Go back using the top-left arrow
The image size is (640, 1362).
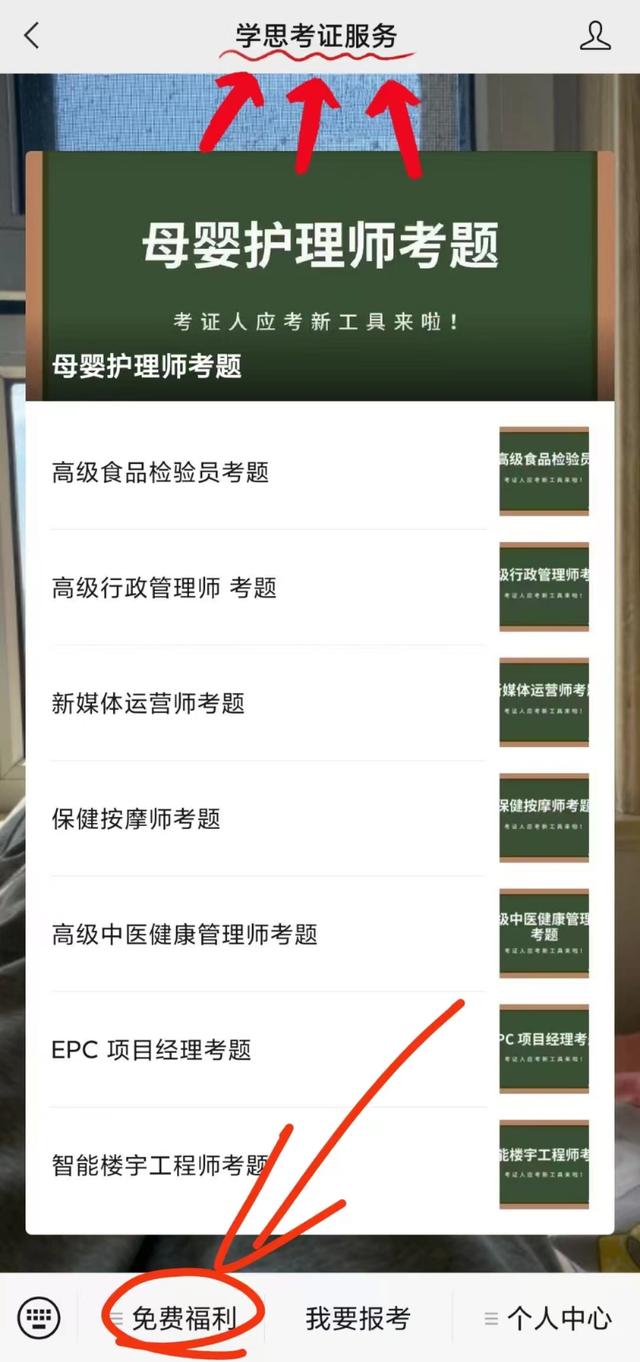tap(32, 36)
